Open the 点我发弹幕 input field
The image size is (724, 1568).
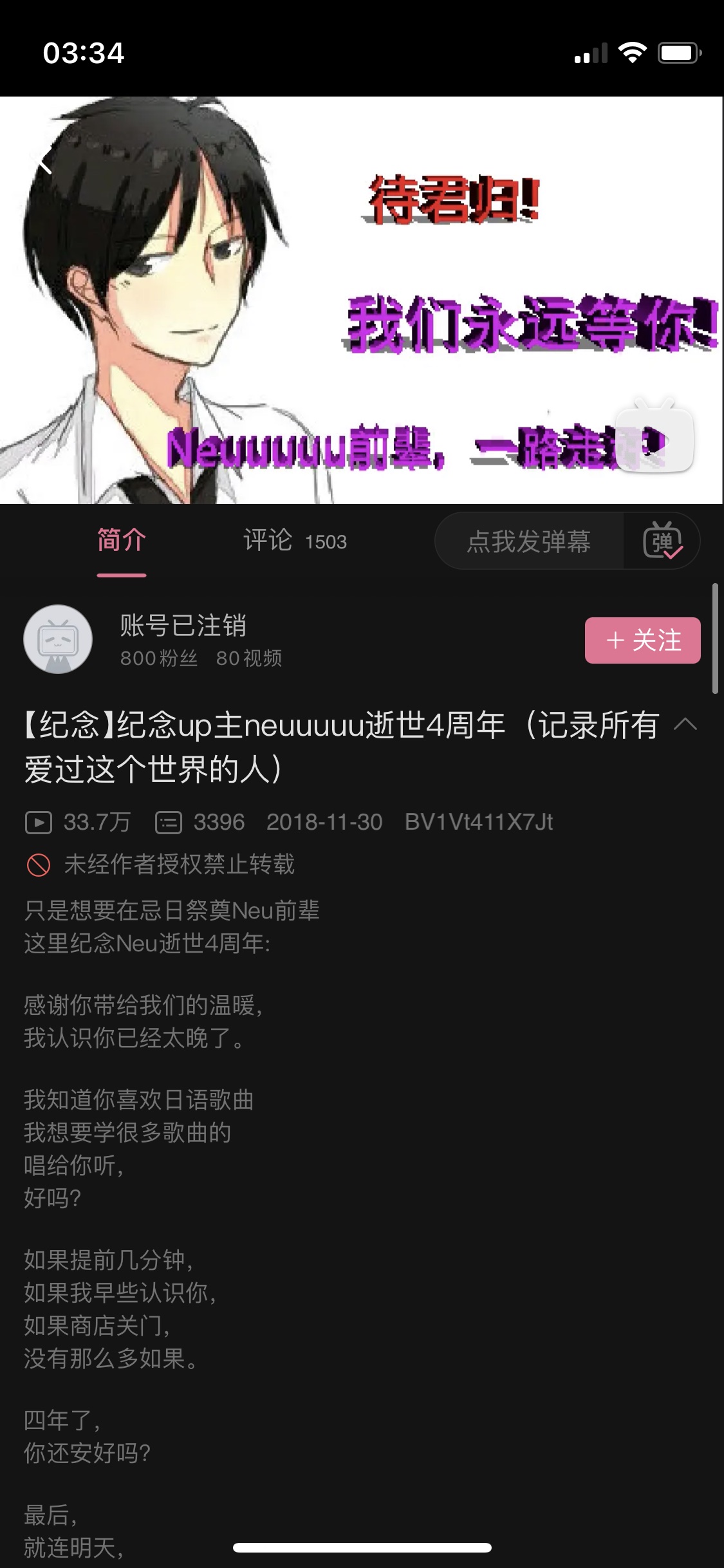coord(529,541)
